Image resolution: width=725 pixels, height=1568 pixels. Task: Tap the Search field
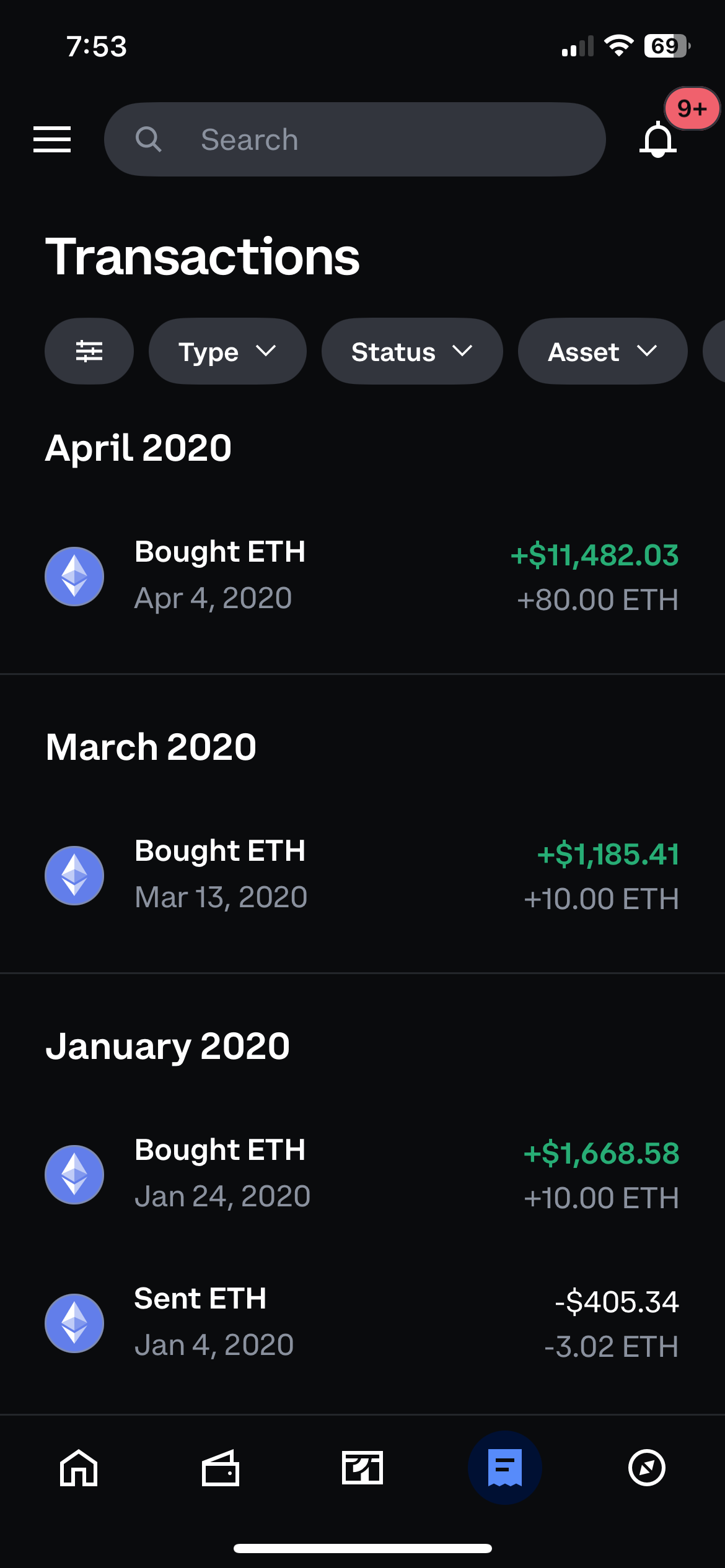pos(355,139)
